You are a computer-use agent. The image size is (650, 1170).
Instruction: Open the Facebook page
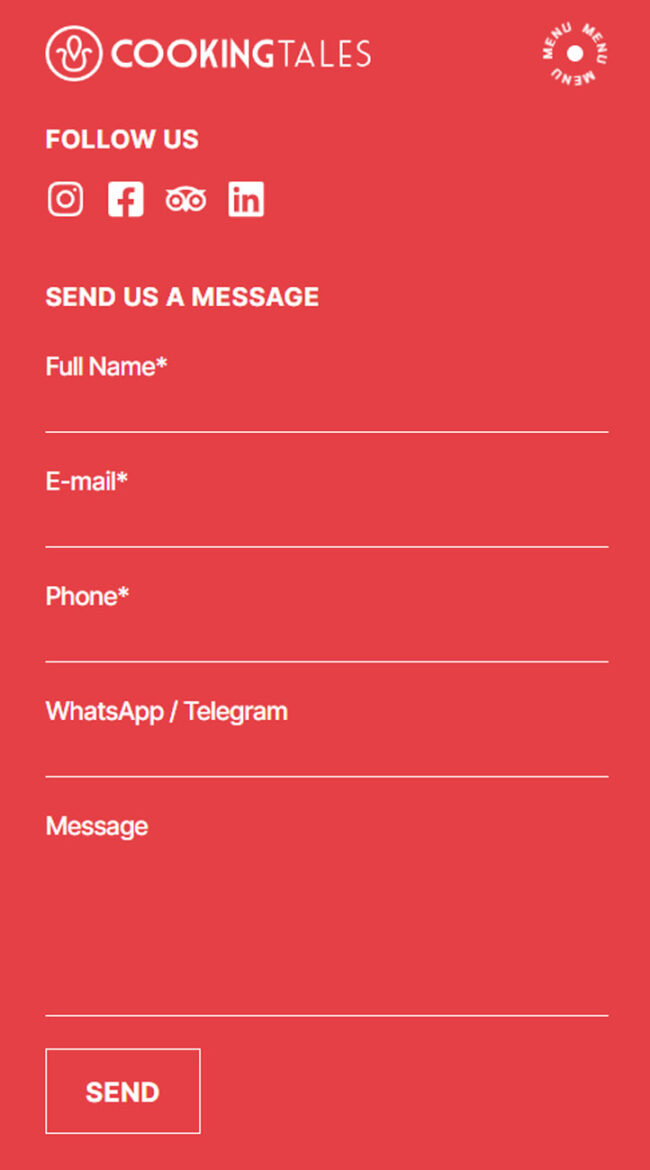point(126,199)
